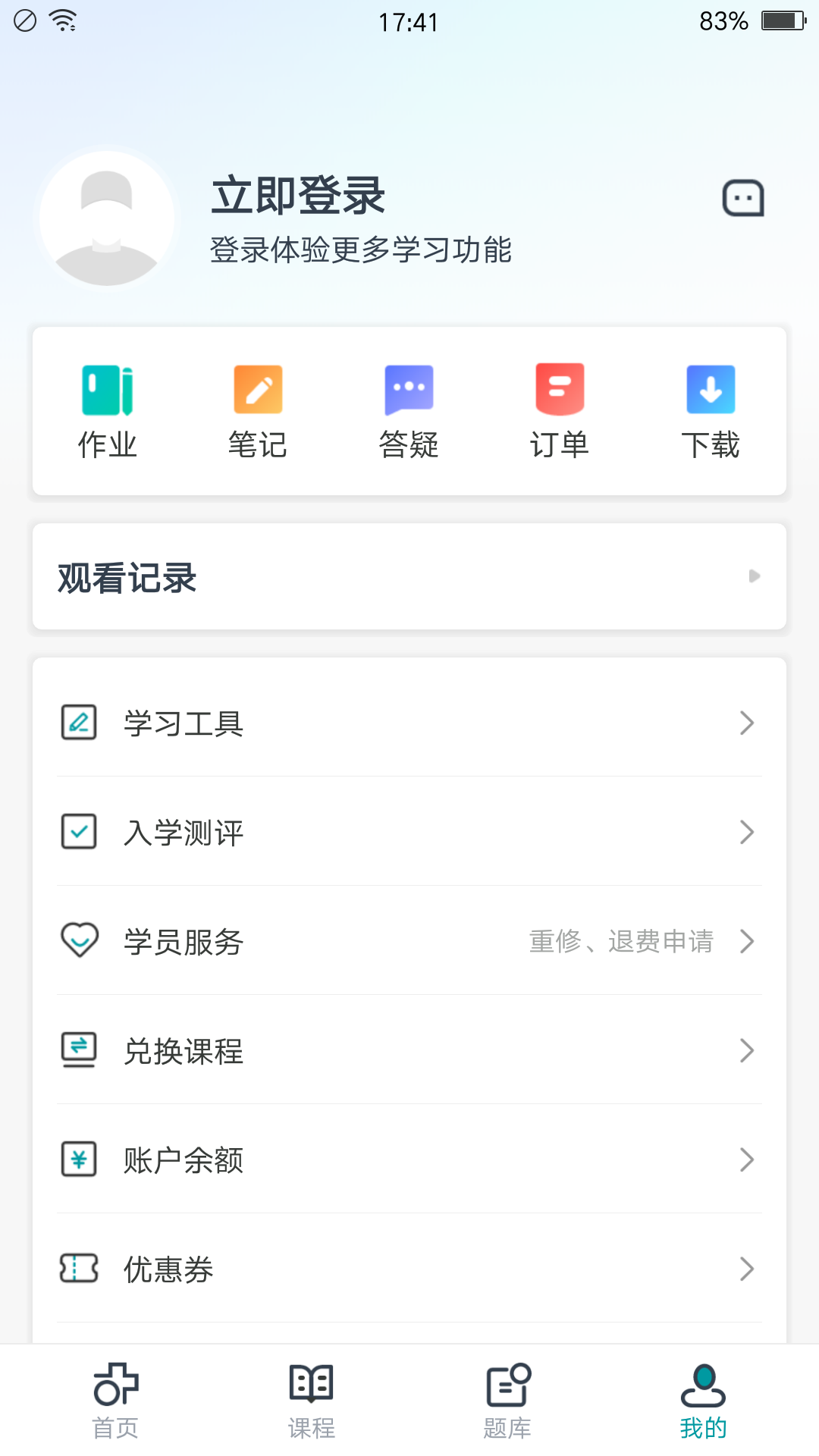Screen dimensions: 819x1456
Task: Open 答疑 Q&A shortcut
Action: click(409, 412)
